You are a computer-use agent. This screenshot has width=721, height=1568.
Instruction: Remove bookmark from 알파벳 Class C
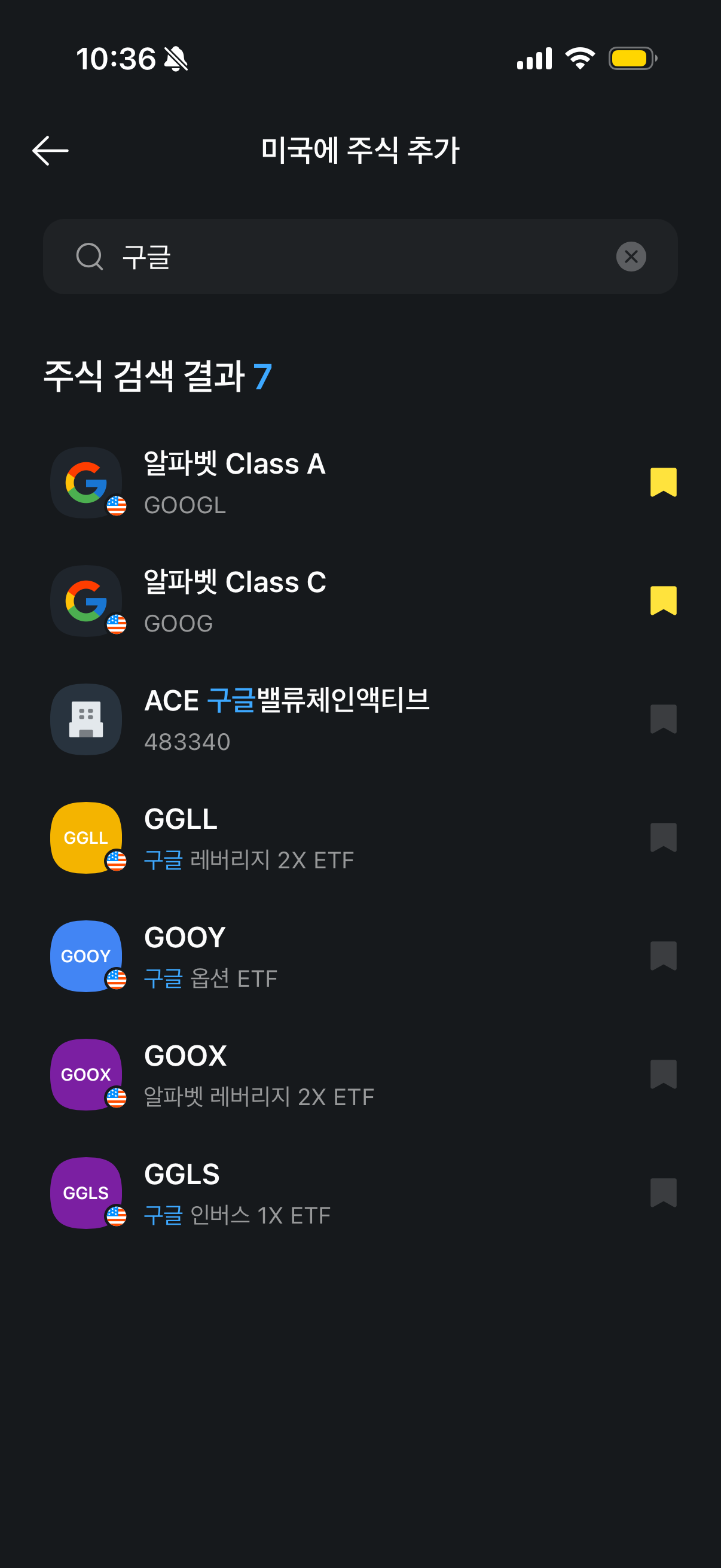663,601
